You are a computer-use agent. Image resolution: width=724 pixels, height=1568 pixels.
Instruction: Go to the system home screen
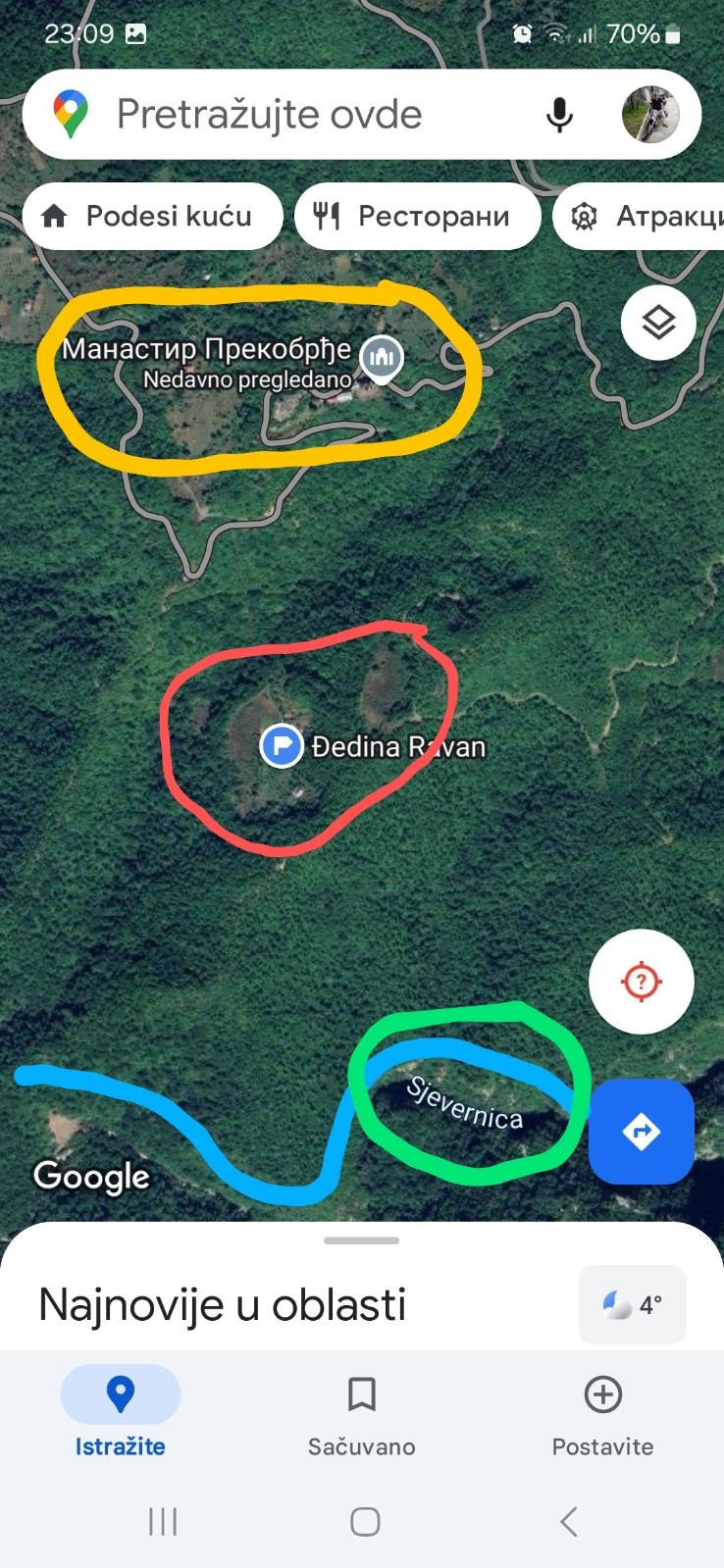tap(365, 1521)
